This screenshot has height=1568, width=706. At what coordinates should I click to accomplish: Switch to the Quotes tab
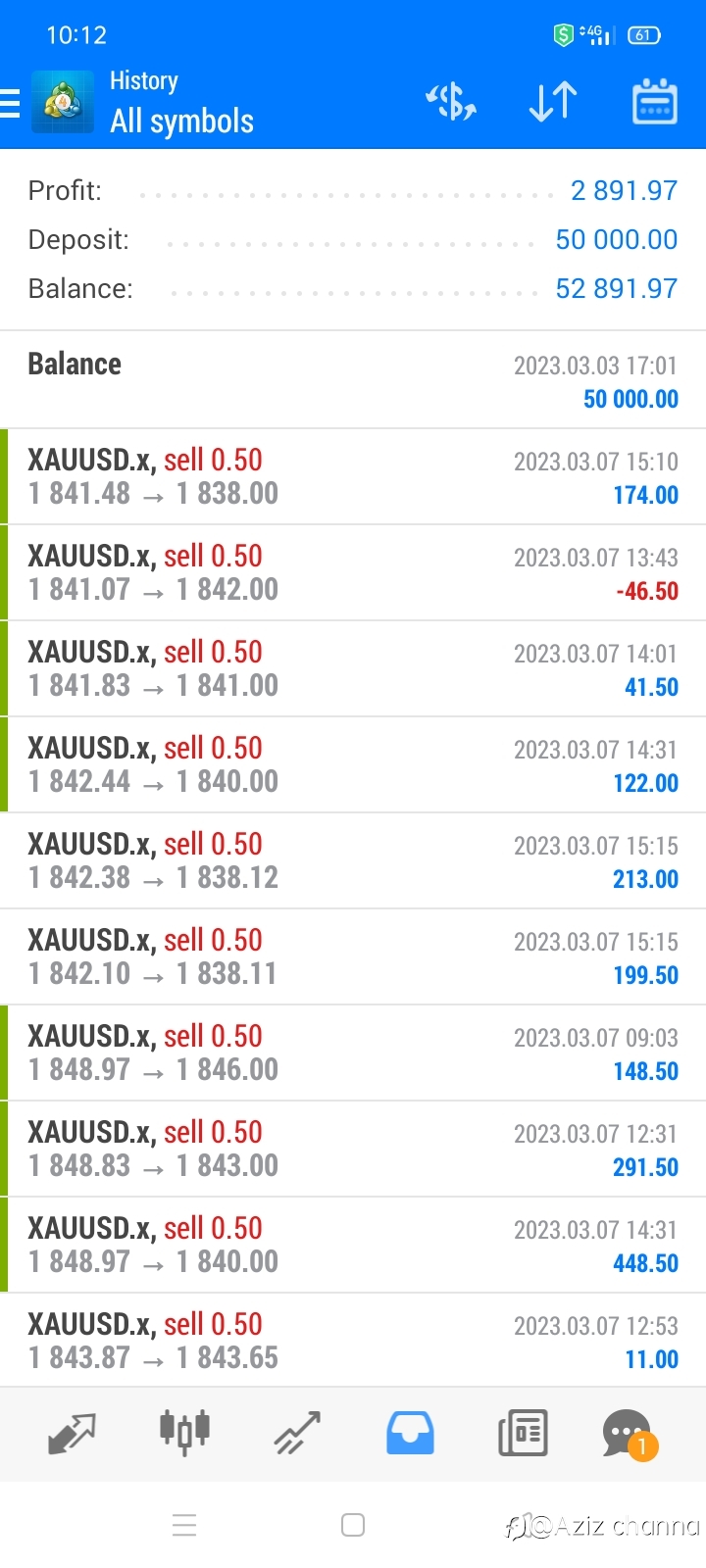pyautogui.click(x=72, y=1433)
